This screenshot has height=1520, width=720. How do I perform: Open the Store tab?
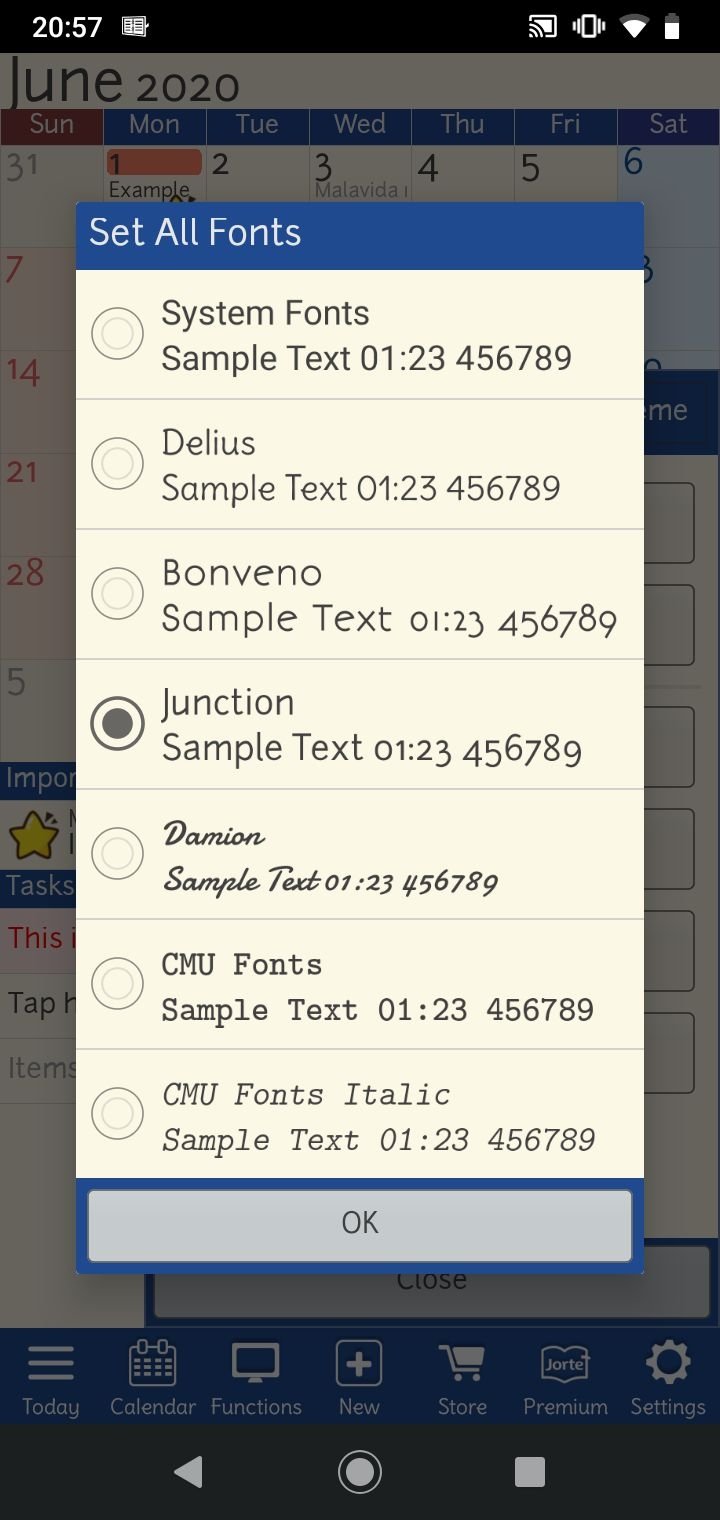point(462,1378)
